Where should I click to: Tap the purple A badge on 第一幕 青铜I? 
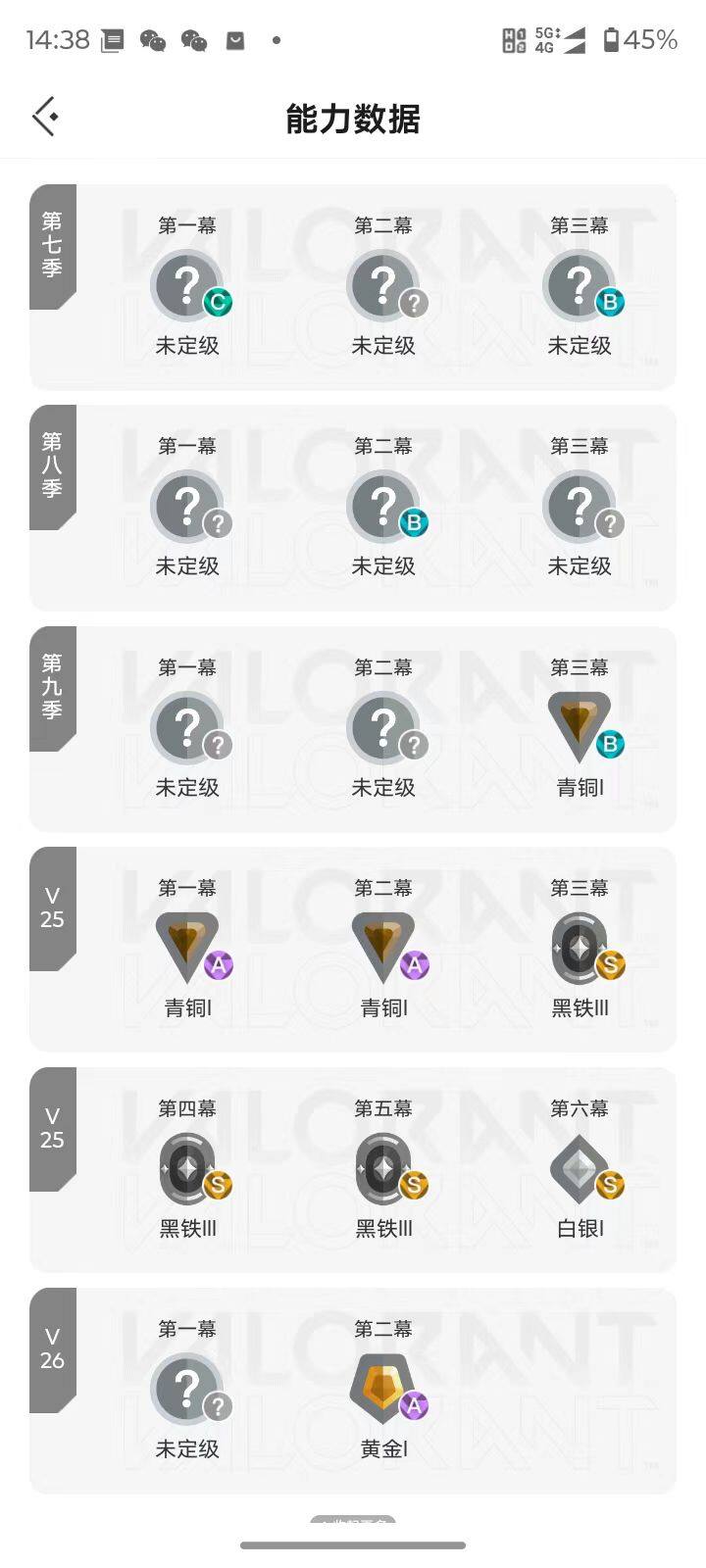(218, 964)
